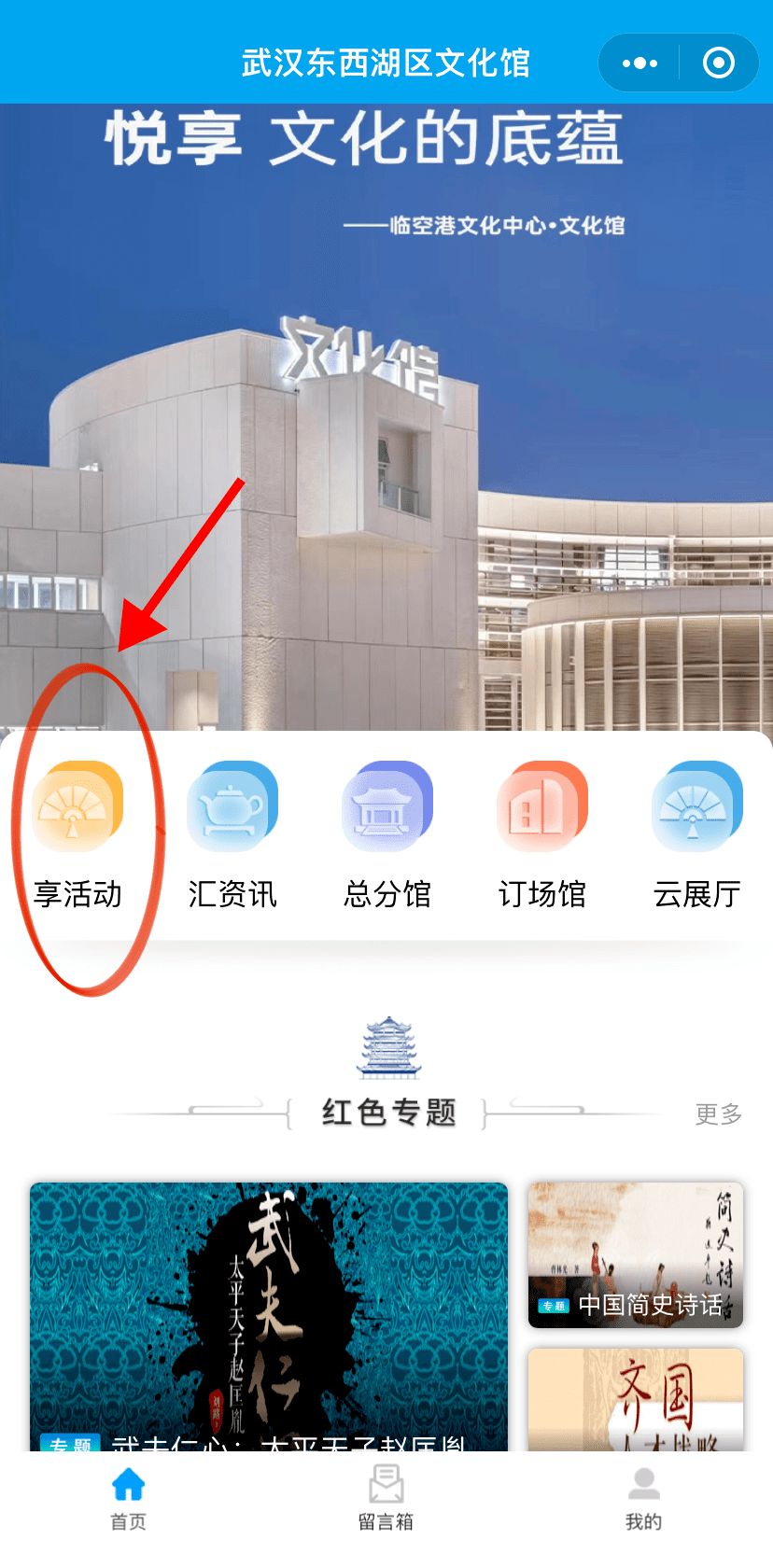
Task: Open the 中国简史诗话 special card
Action: click(x=636, y=1254)
